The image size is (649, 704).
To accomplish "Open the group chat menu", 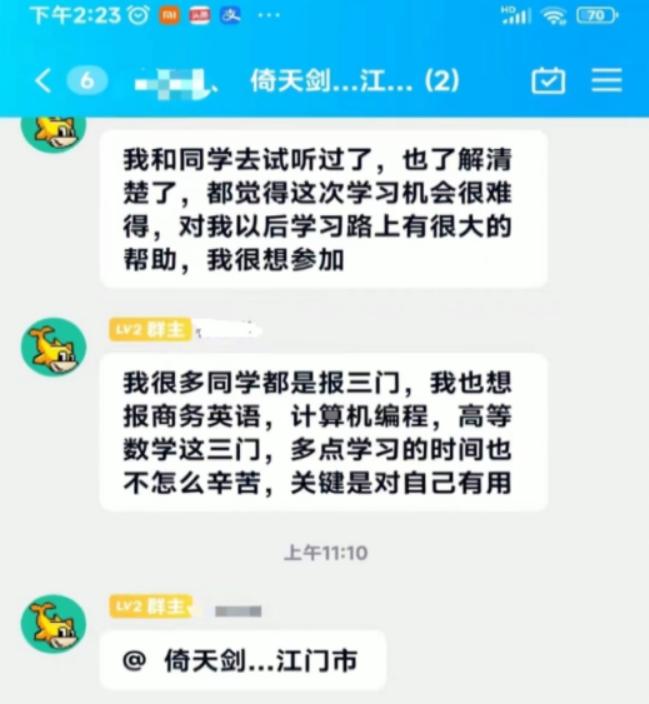I will (x=606, y=81).
